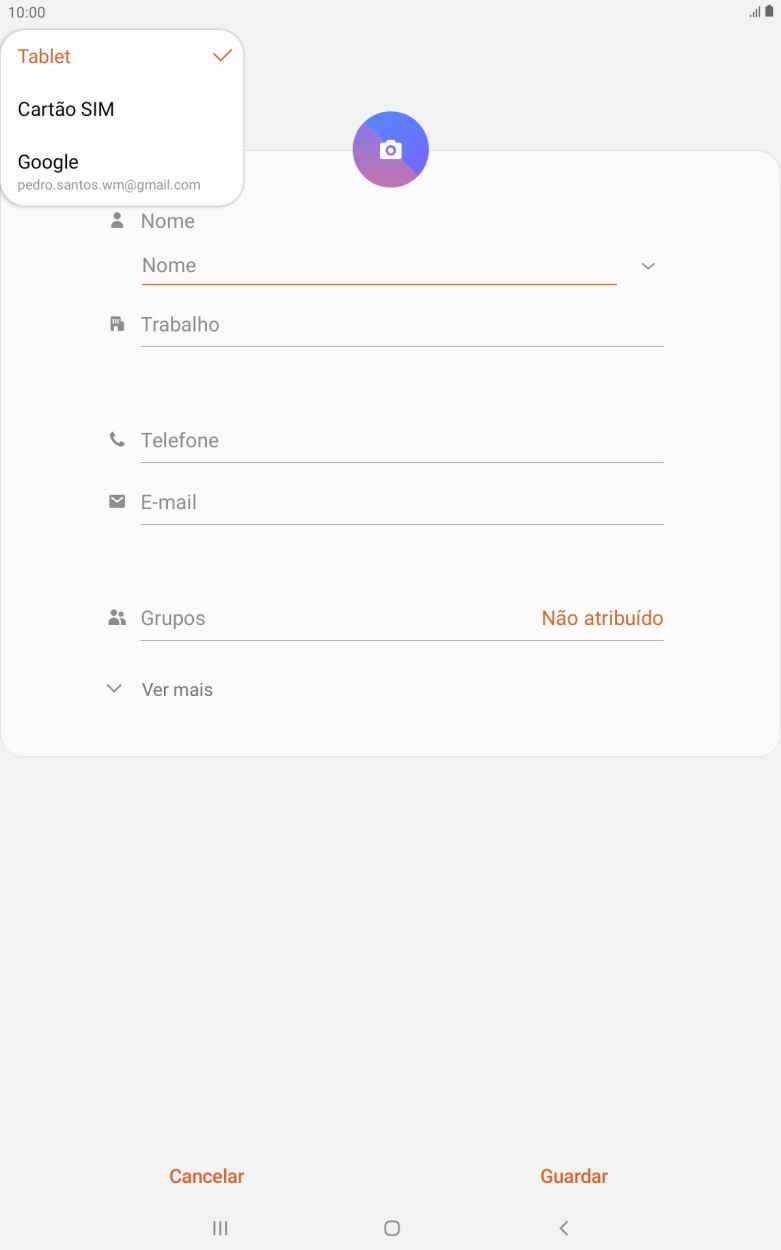Viewport: 781px width, 1250px height.
Task: Tap the Telefone field
Action: (402, 441)
